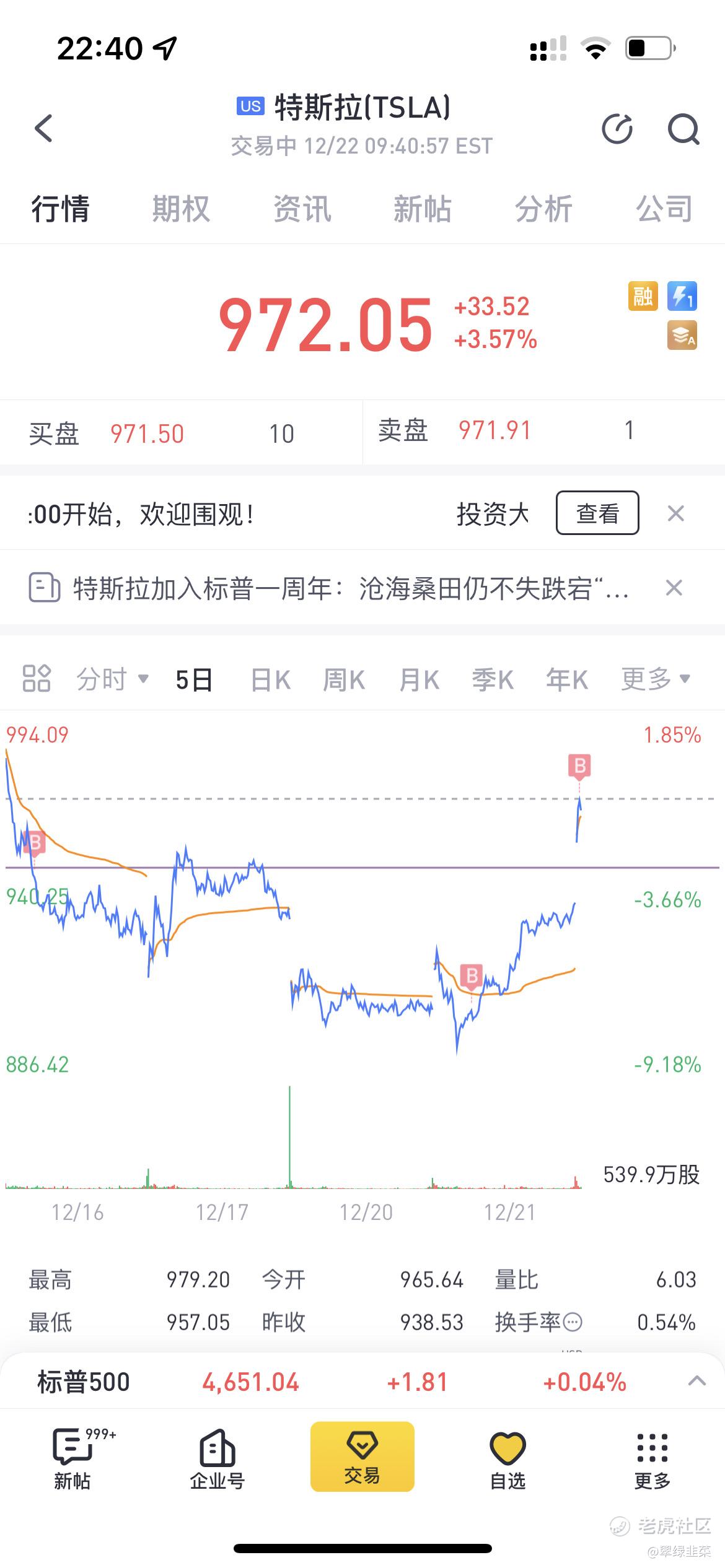This screenshot has width=725, height=1568.
Task: Switch to the 资讯 tab
Action: (x=302, y=209)
